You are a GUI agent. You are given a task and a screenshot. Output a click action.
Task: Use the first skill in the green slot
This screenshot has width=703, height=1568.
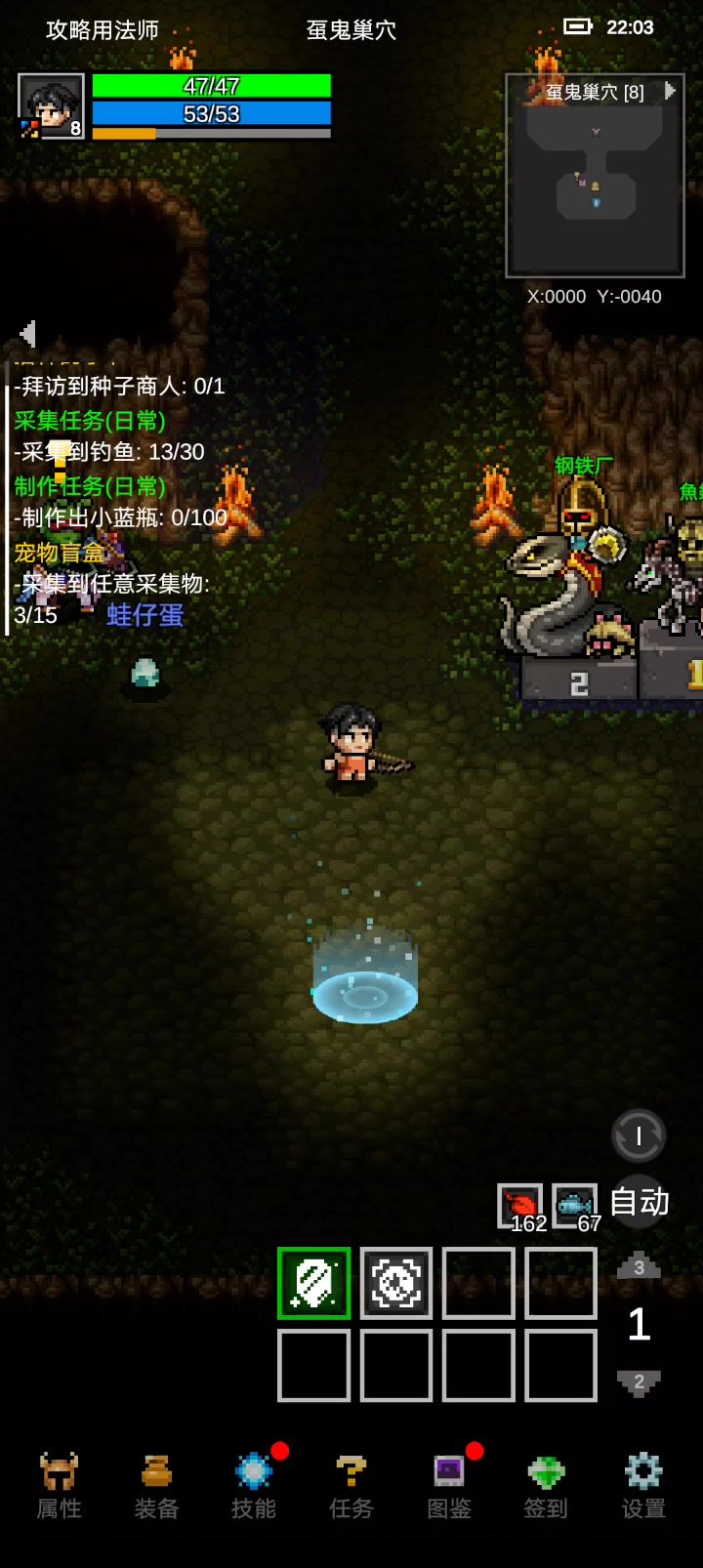point(313,1283)
